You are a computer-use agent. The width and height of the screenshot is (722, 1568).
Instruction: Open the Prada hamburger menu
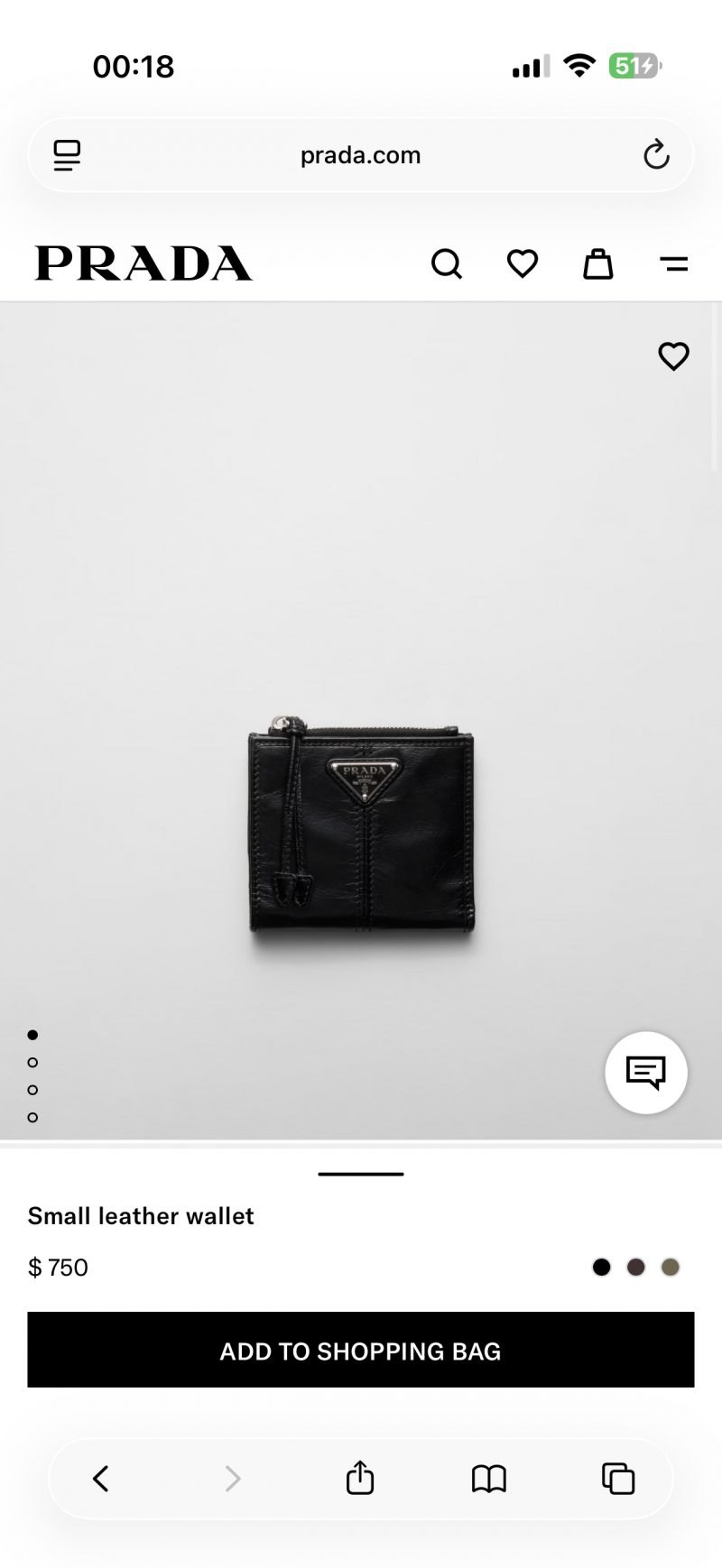tap(673, 264)
